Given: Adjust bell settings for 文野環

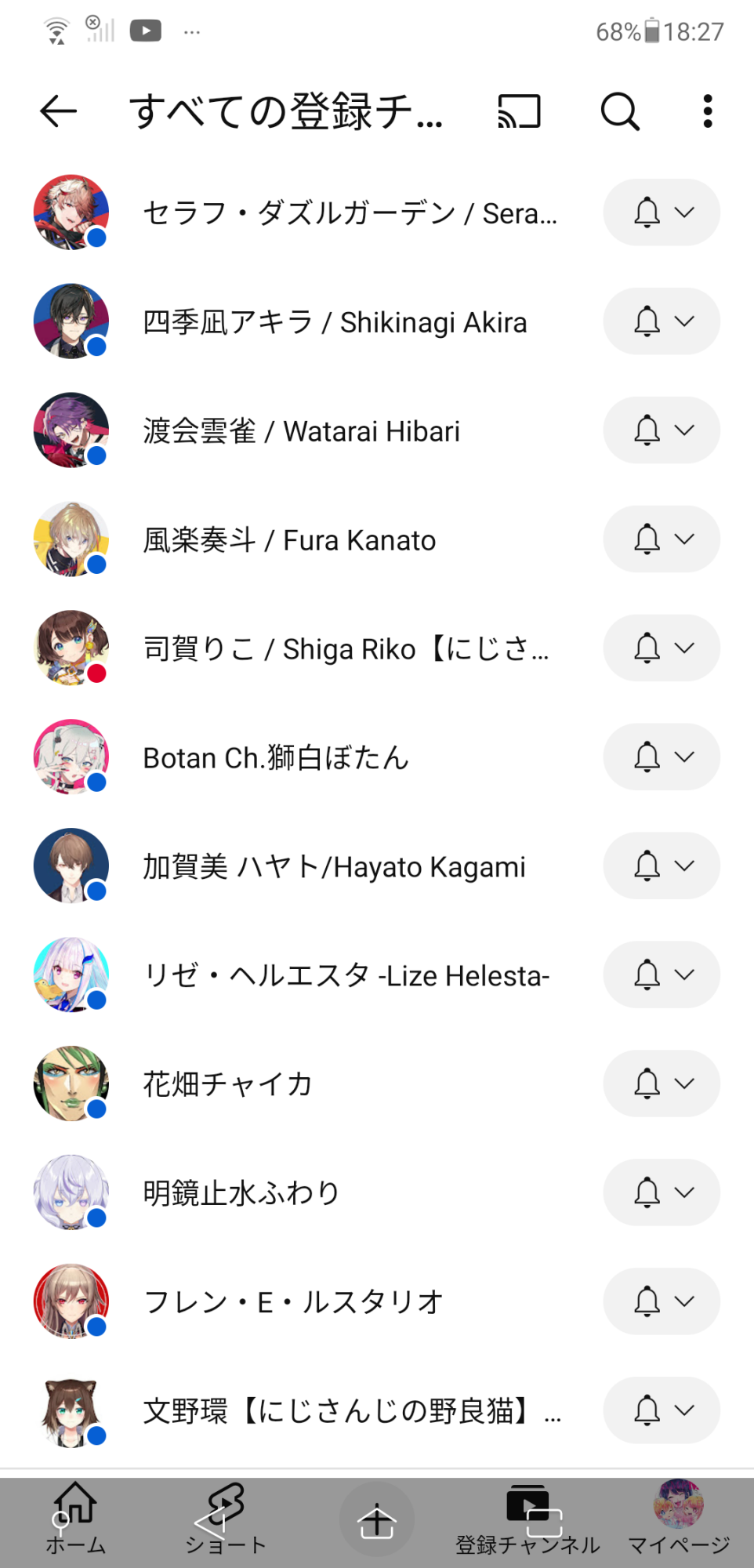Looking at the screenshot, I should tap(662, 1411).
